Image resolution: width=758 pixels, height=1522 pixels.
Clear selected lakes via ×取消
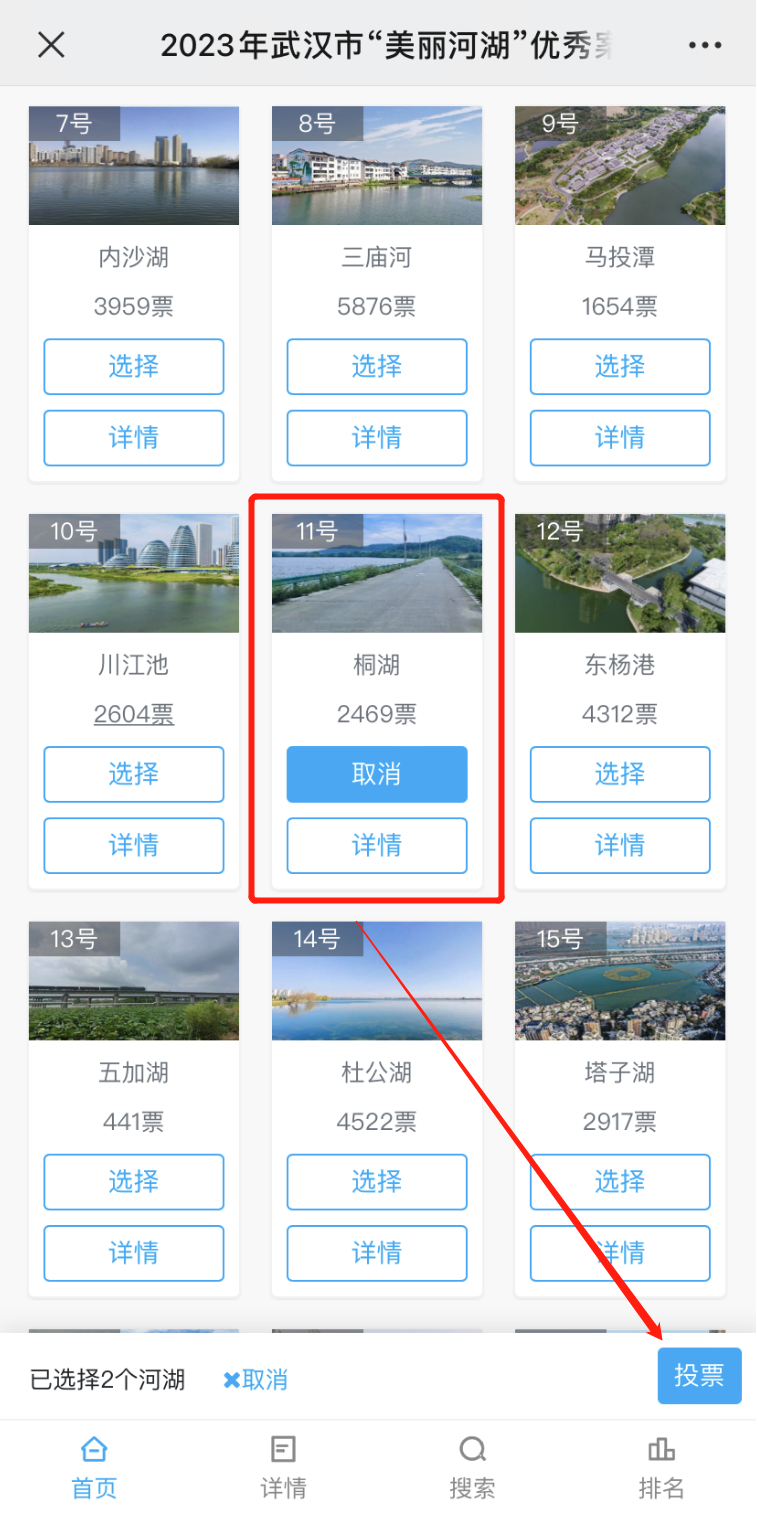(256, 1380)
